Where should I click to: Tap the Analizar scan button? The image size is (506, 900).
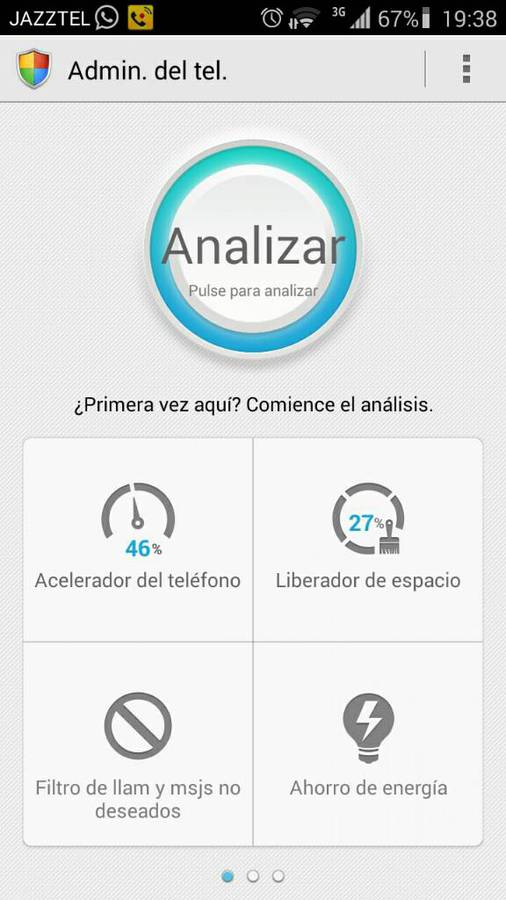[253, 248]
